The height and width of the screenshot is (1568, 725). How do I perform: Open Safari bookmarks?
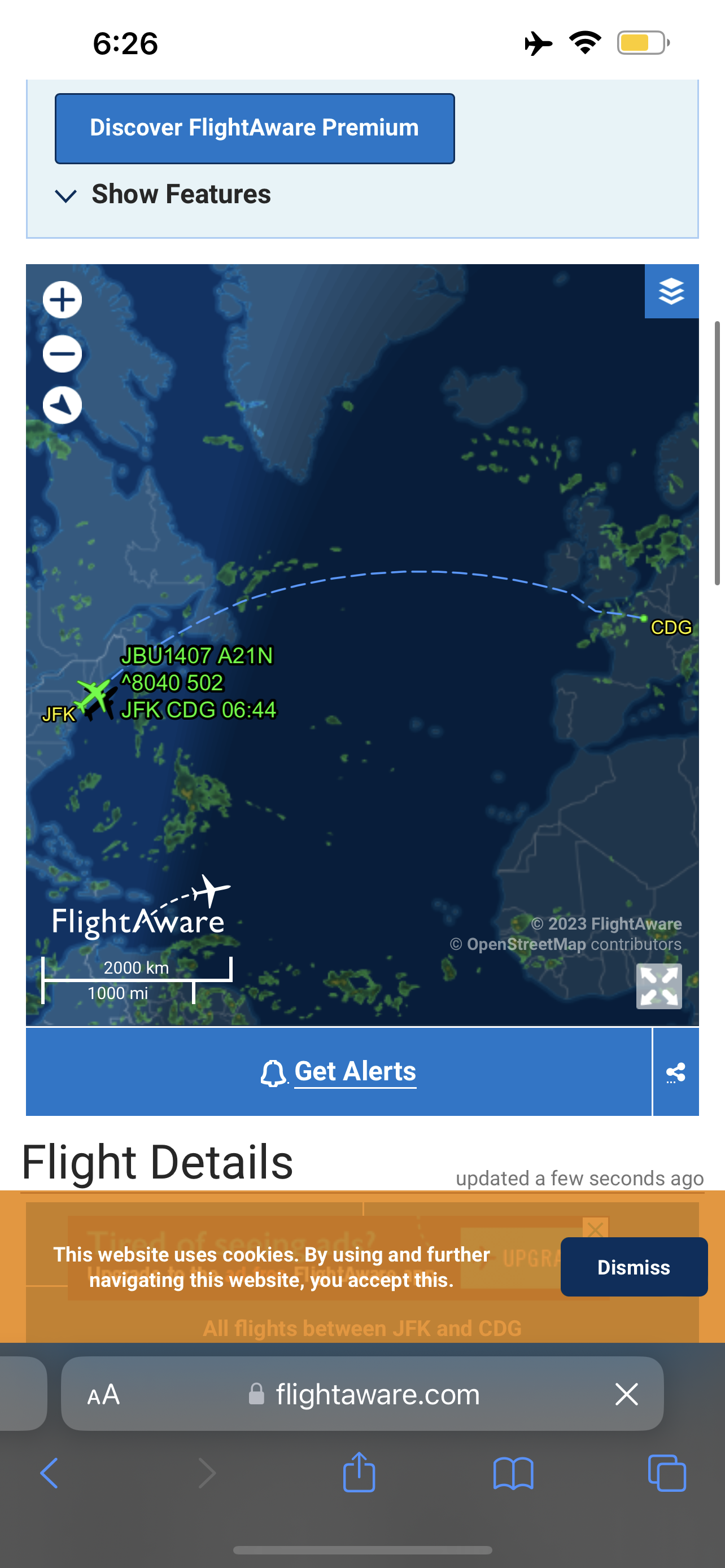point(513,1474)
